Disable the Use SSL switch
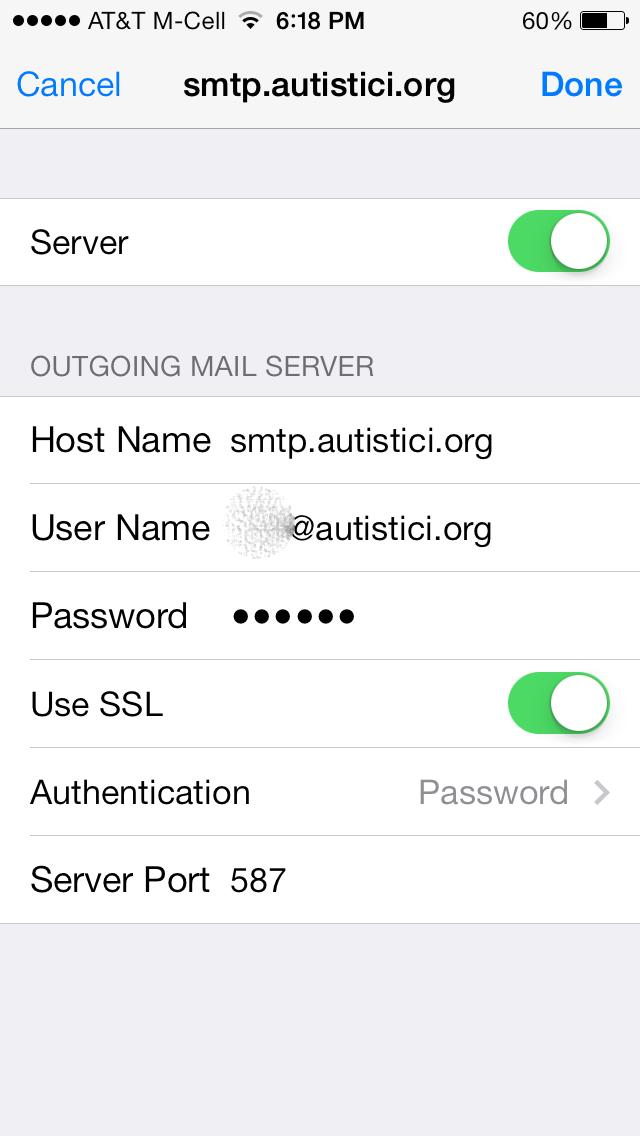The image size is (640, 1136). [x=558, y=704]
